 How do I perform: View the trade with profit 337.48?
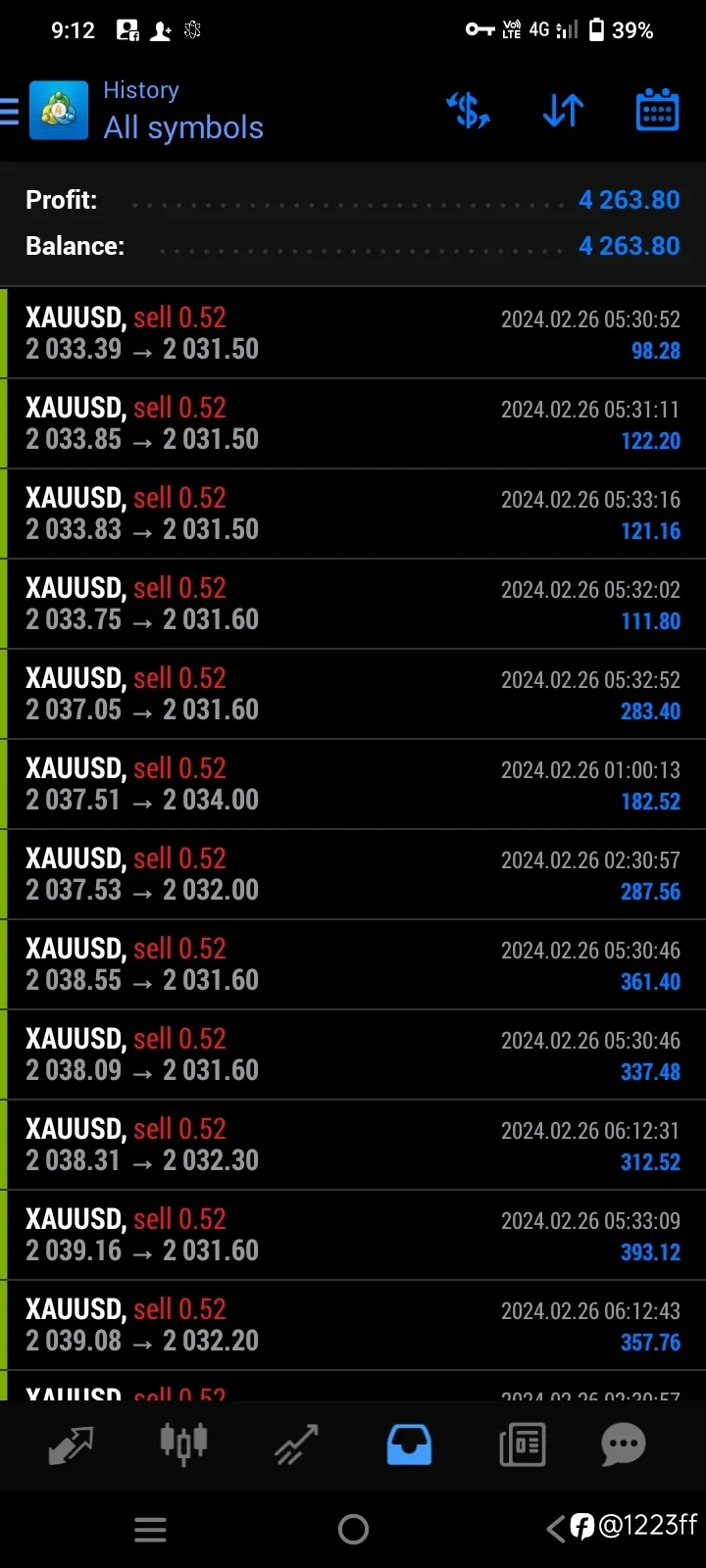click(x=353, y=1054)
